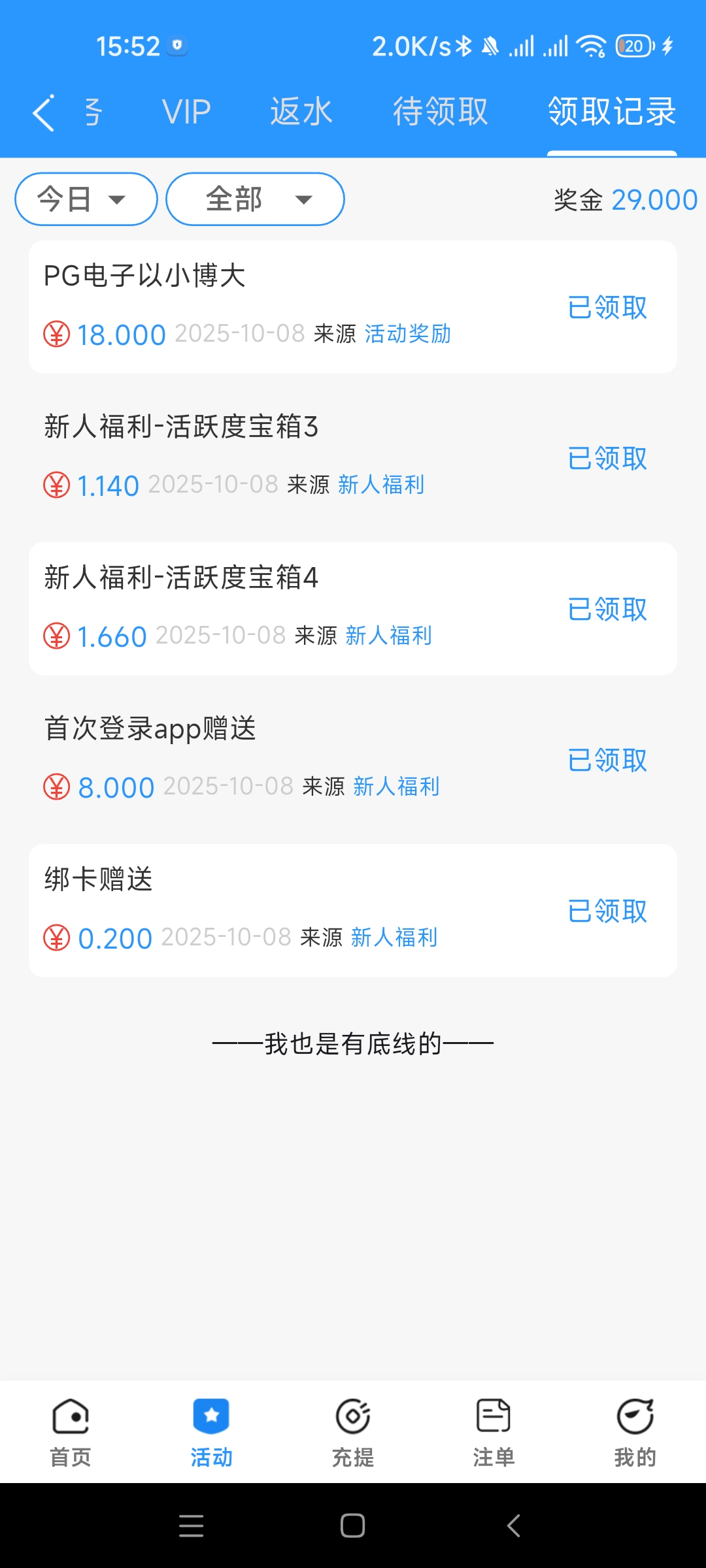Switch to the 返水 tab
Viewport: 706px width, 1568px height.
[x=301, y=112]
